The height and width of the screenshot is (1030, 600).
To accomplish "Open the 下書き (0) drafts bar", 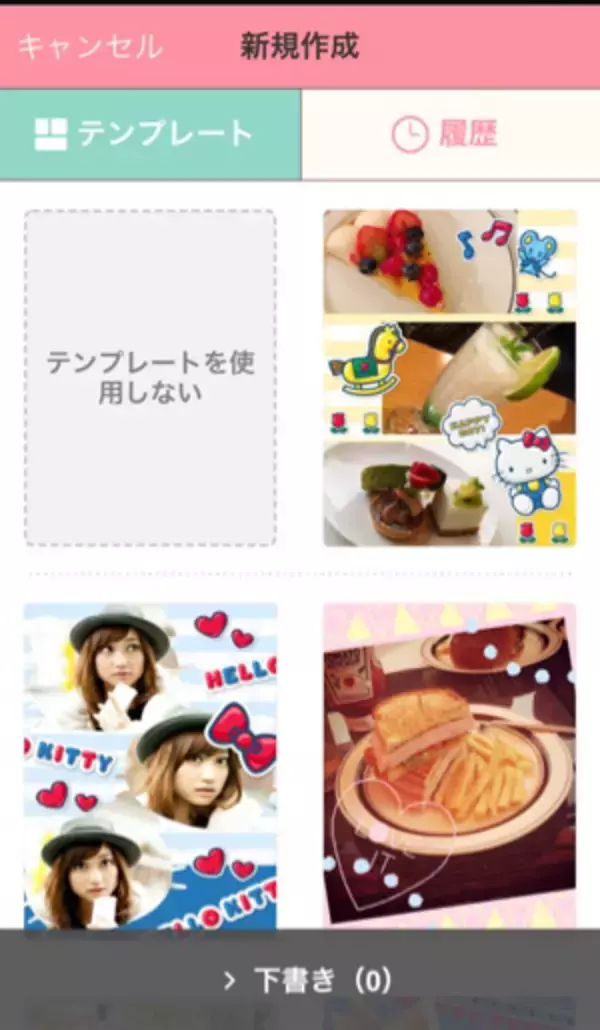I will click(x=300, y=980).
